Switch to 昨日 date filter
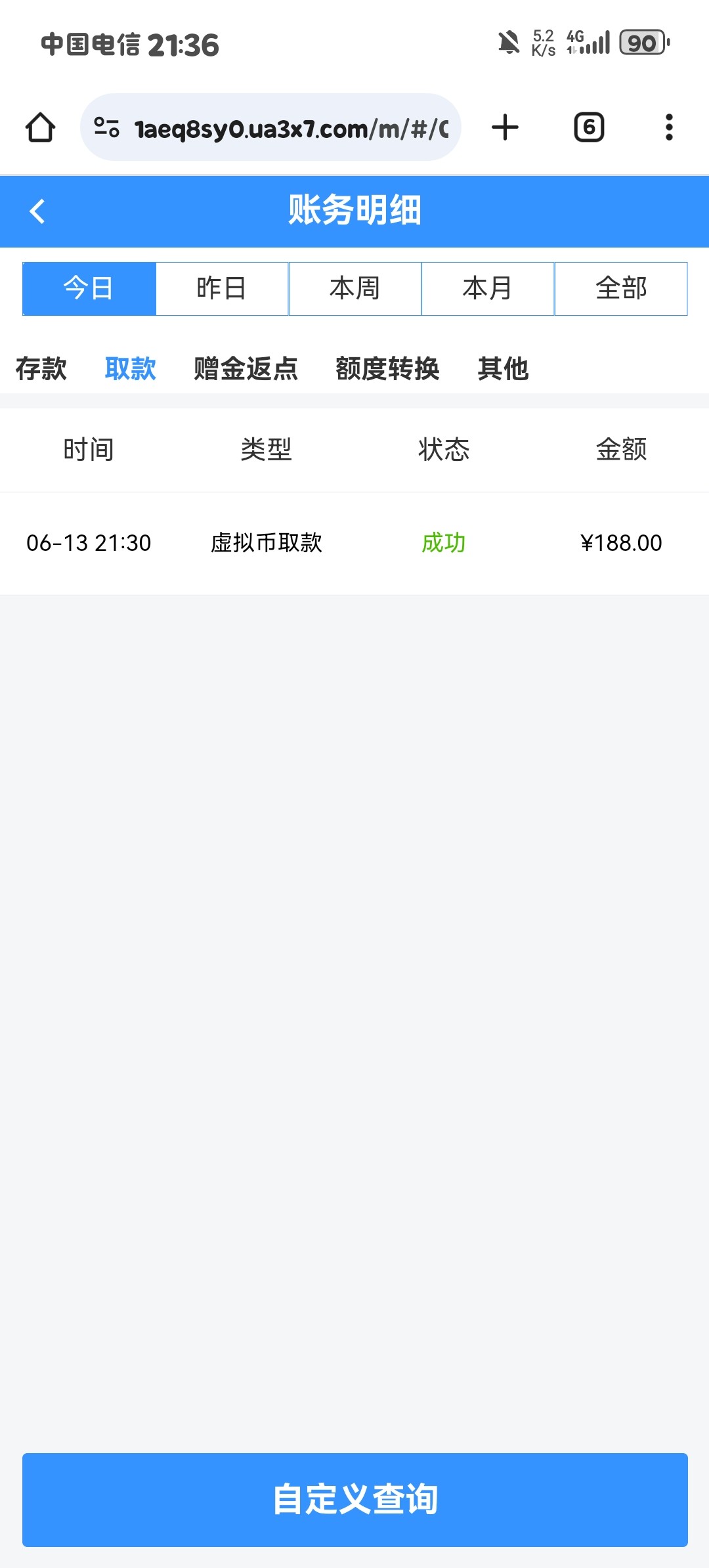This screenshot has height=1568, width=709. point(222,289)
